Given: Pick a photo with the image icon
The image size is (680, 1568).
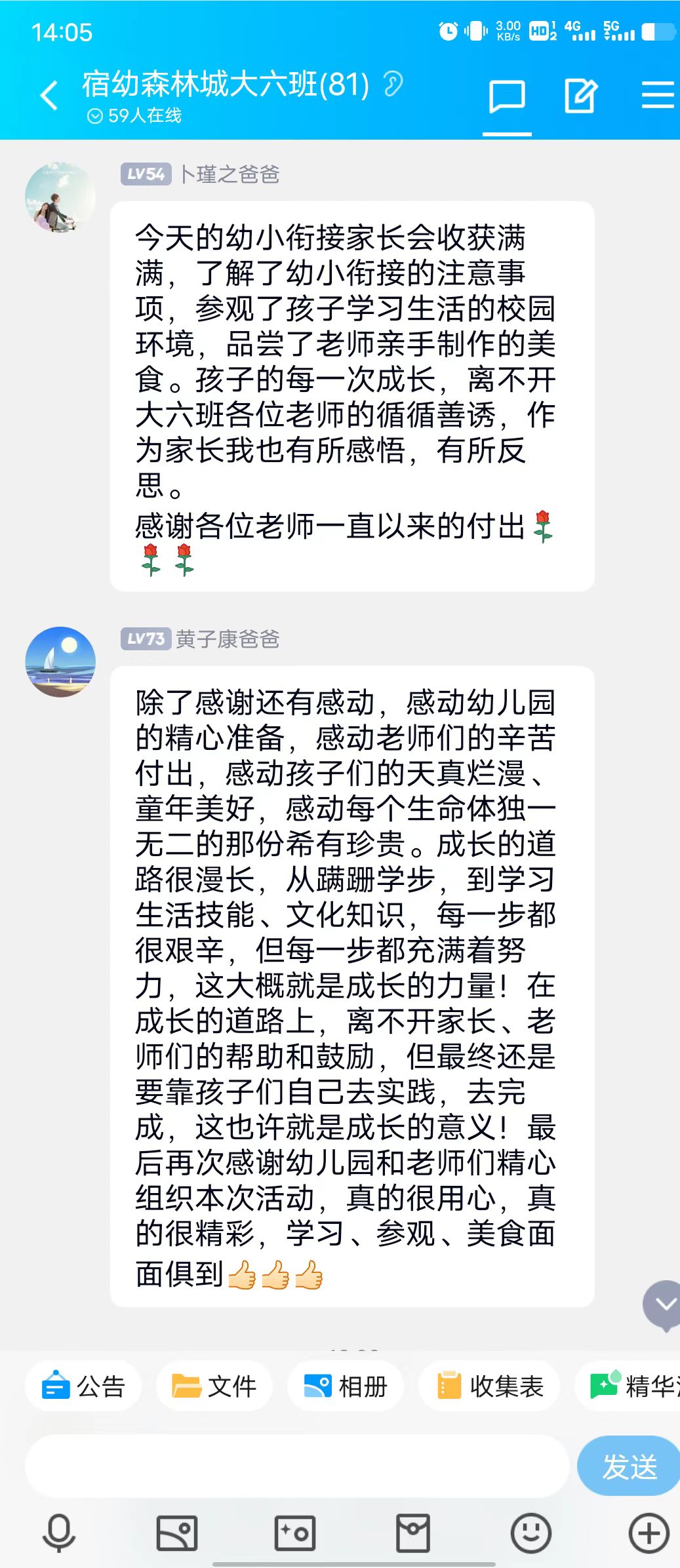Looking at the screenshot, I should click(177, 1533).
